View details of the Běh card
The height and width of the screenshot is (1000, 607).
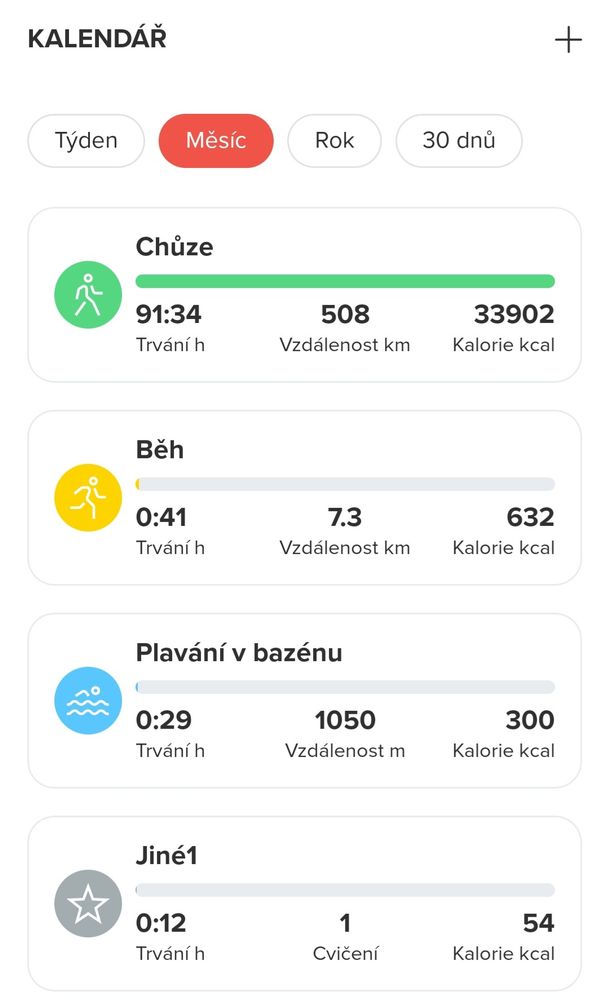coord(304,498)
